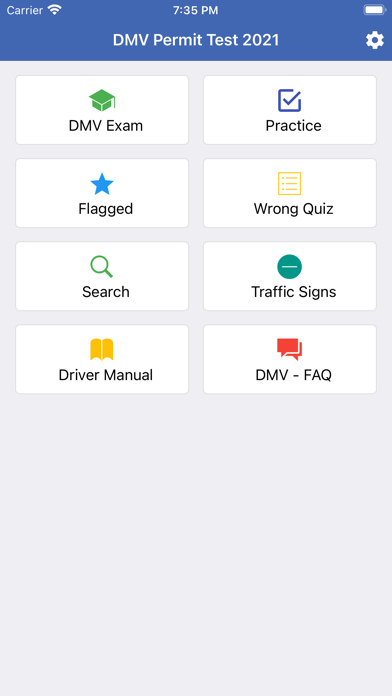Open the Wrong Quiz card
This screenshot has height=696, width=392.
pos(290,193)
